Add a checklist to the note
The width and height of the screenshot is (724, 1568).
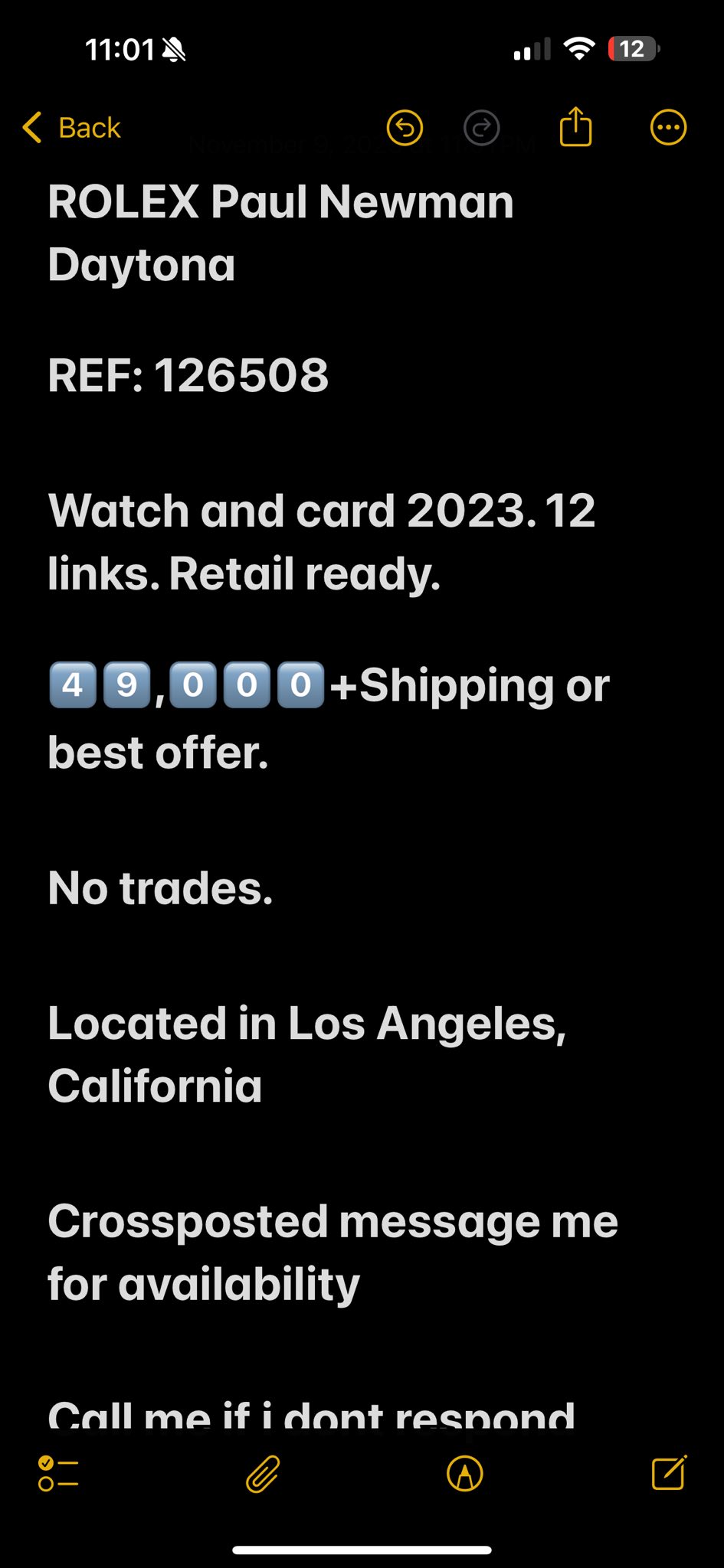click(58, 1474)
